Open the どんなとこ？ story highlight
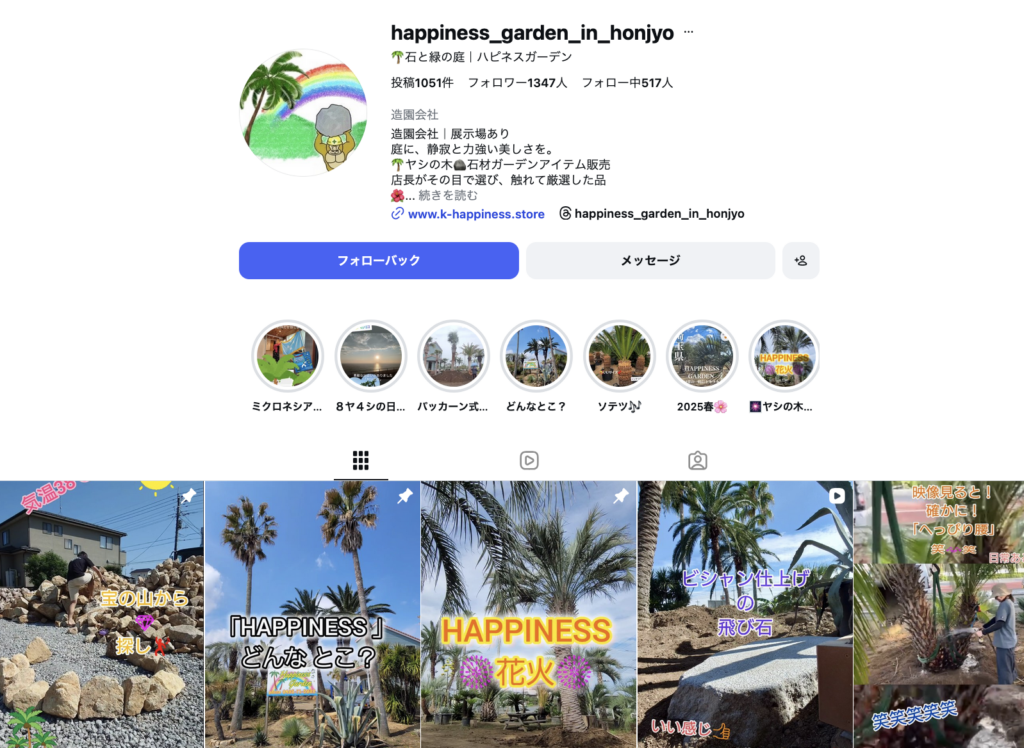The image size is (1024, 748). pyautogui.click(x=536, y=356)
